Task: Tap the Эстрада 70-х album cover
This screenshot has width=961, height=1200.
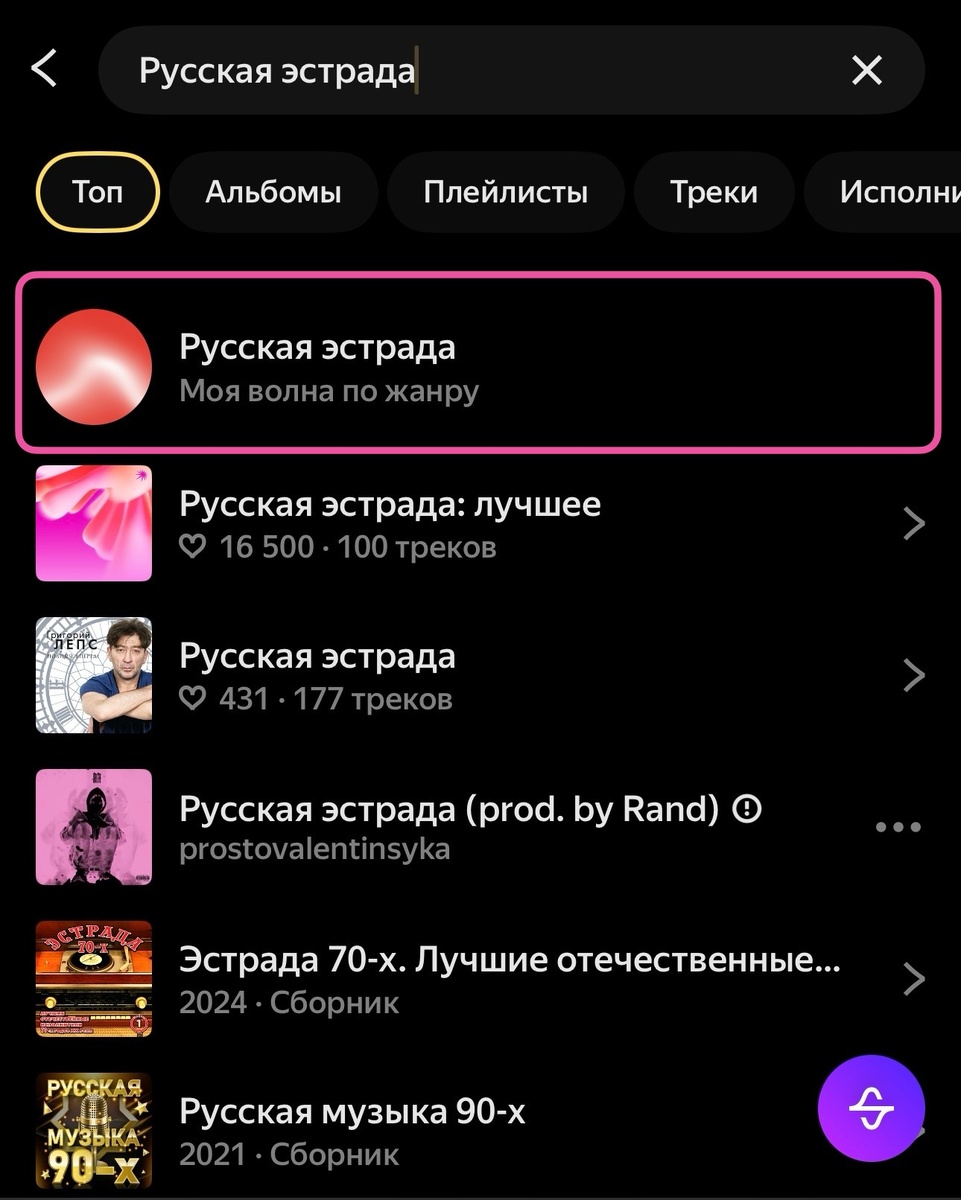Action: tap(94, 979)
